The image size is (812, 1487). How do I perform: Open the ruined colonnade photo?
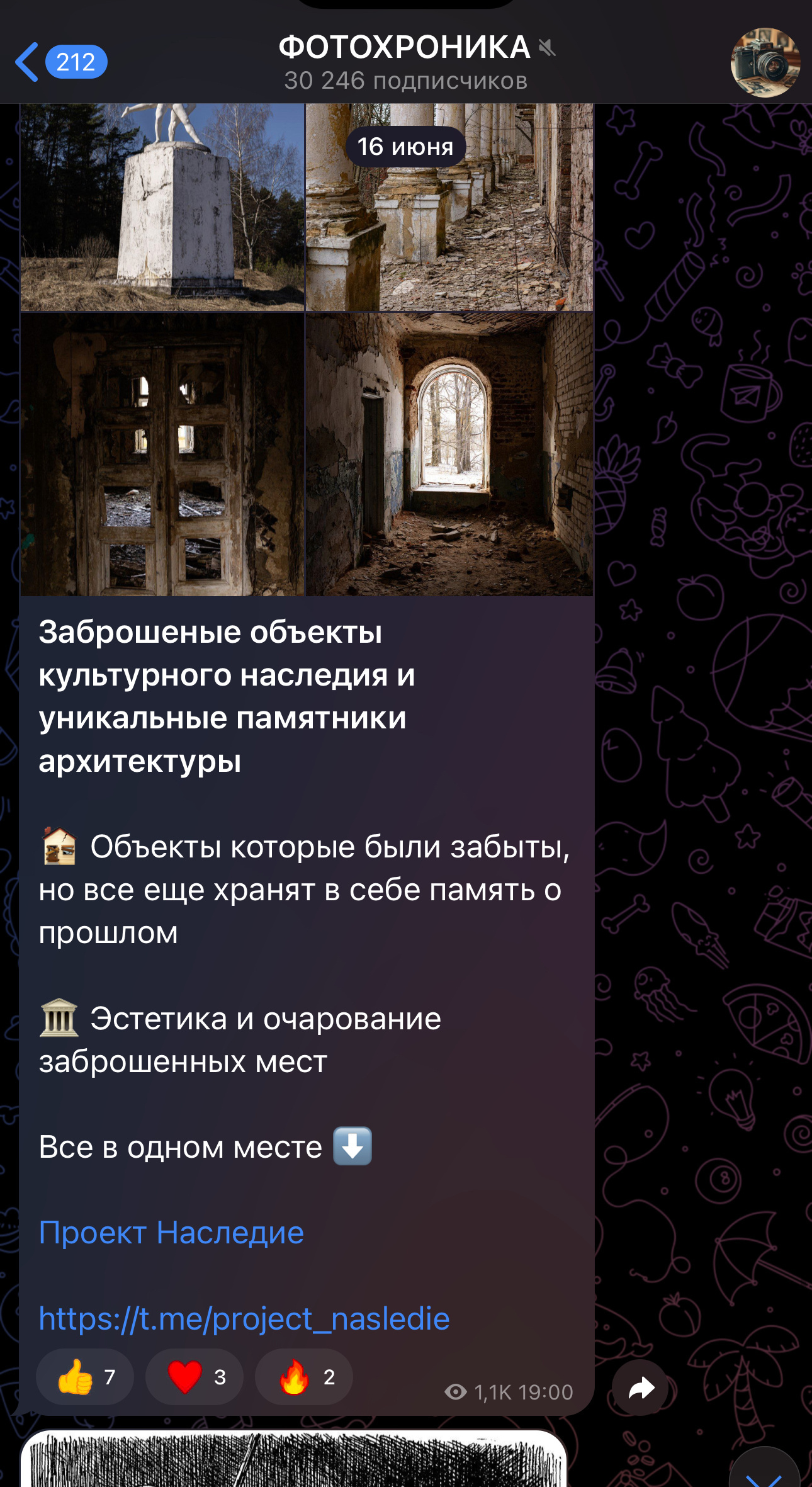(449, 207)
